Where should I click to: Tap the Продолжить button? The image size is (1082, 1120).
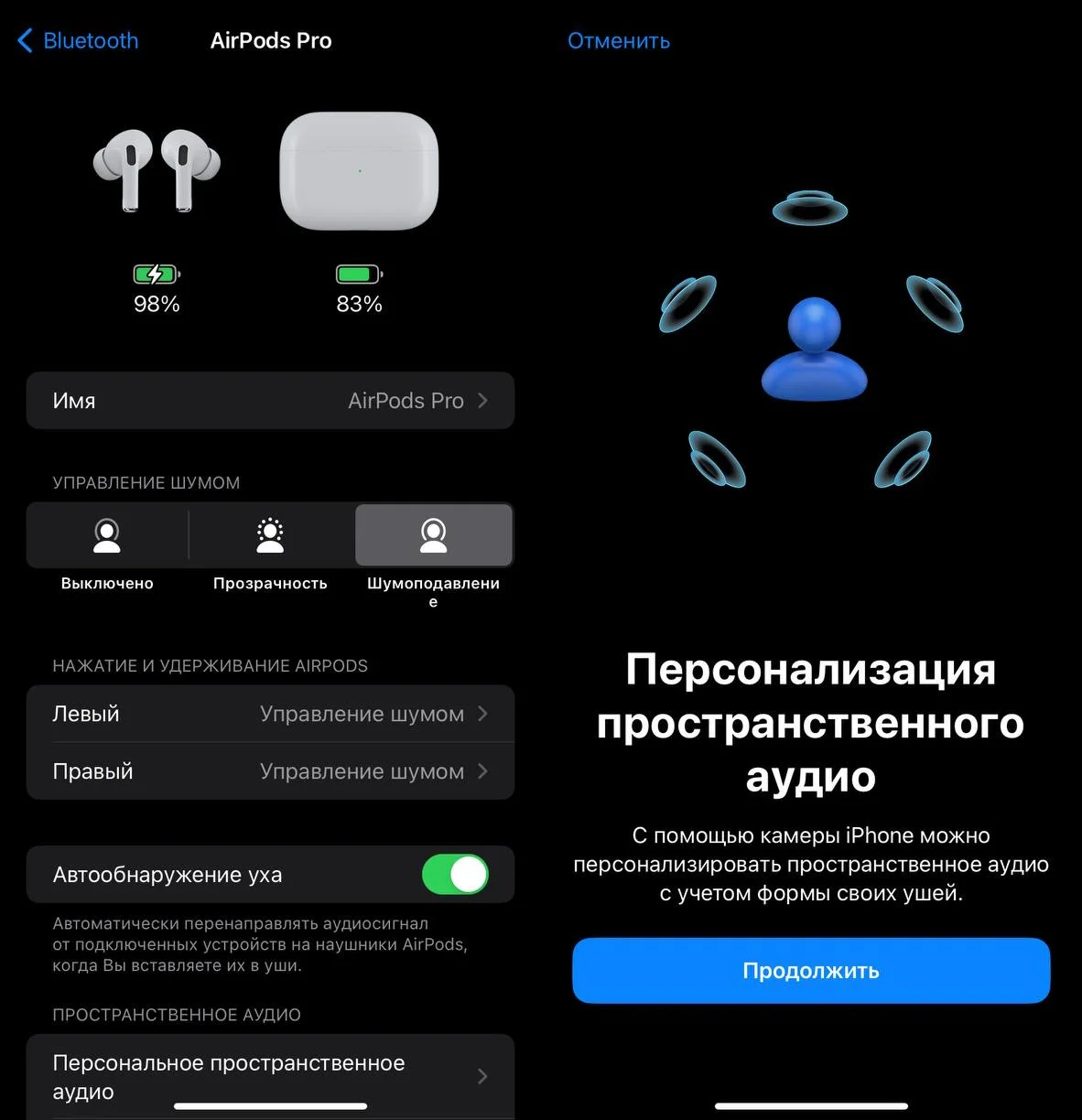click(811, 971)
